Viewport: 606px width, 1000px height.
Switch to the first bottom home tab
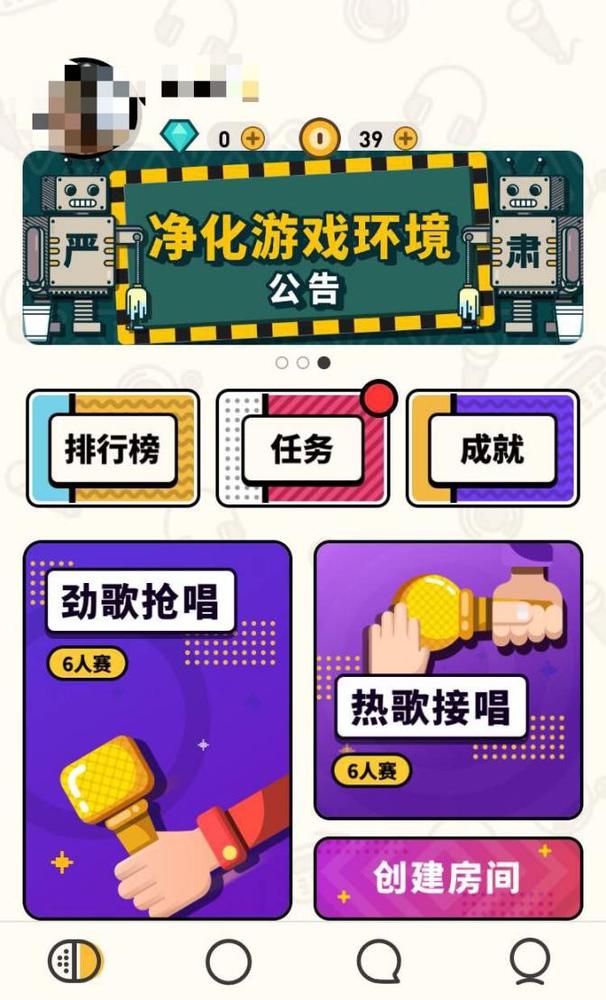[76, 961]
